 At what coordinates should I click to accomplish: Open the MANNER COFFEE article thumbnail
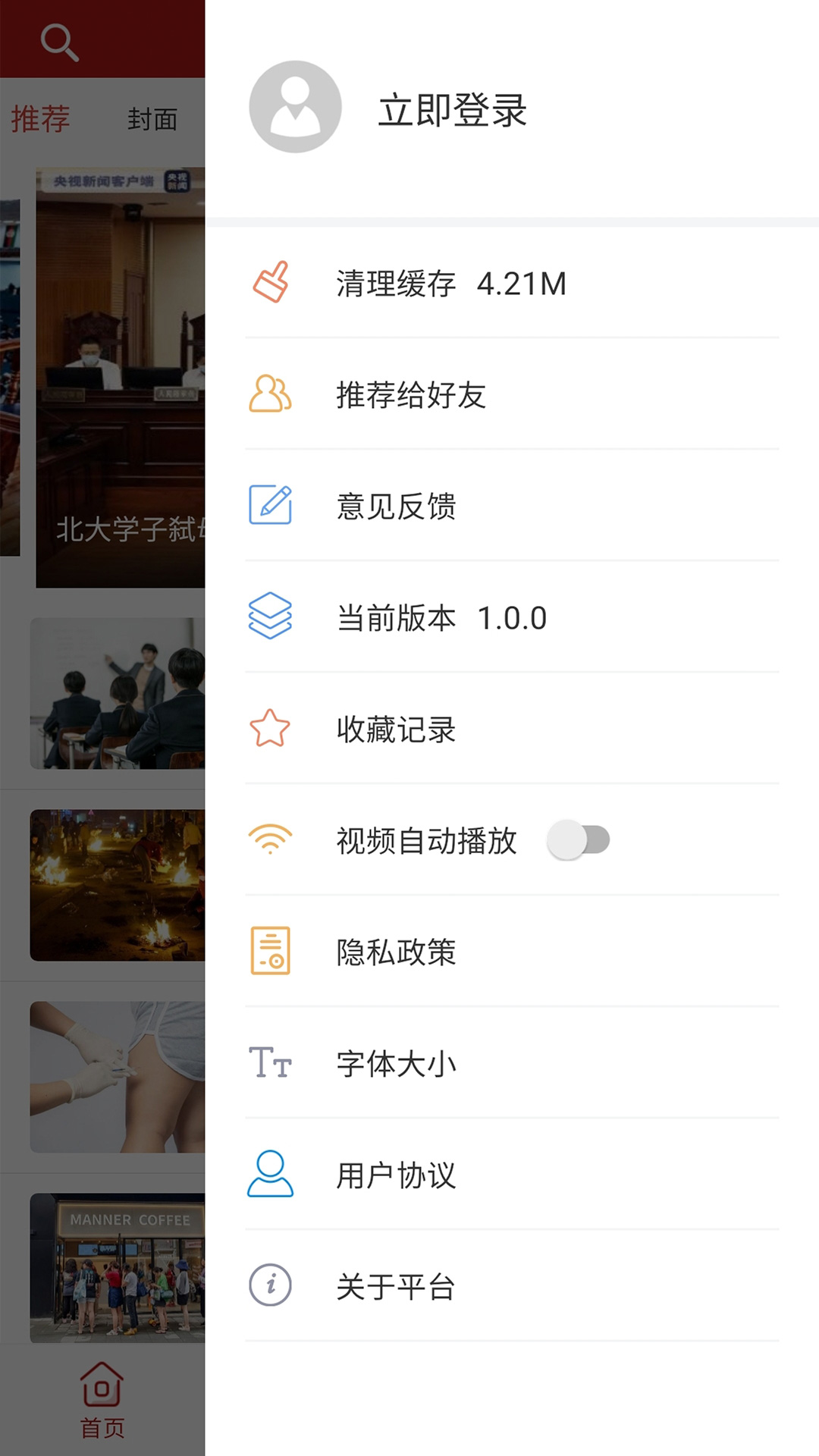(118, 1266)
